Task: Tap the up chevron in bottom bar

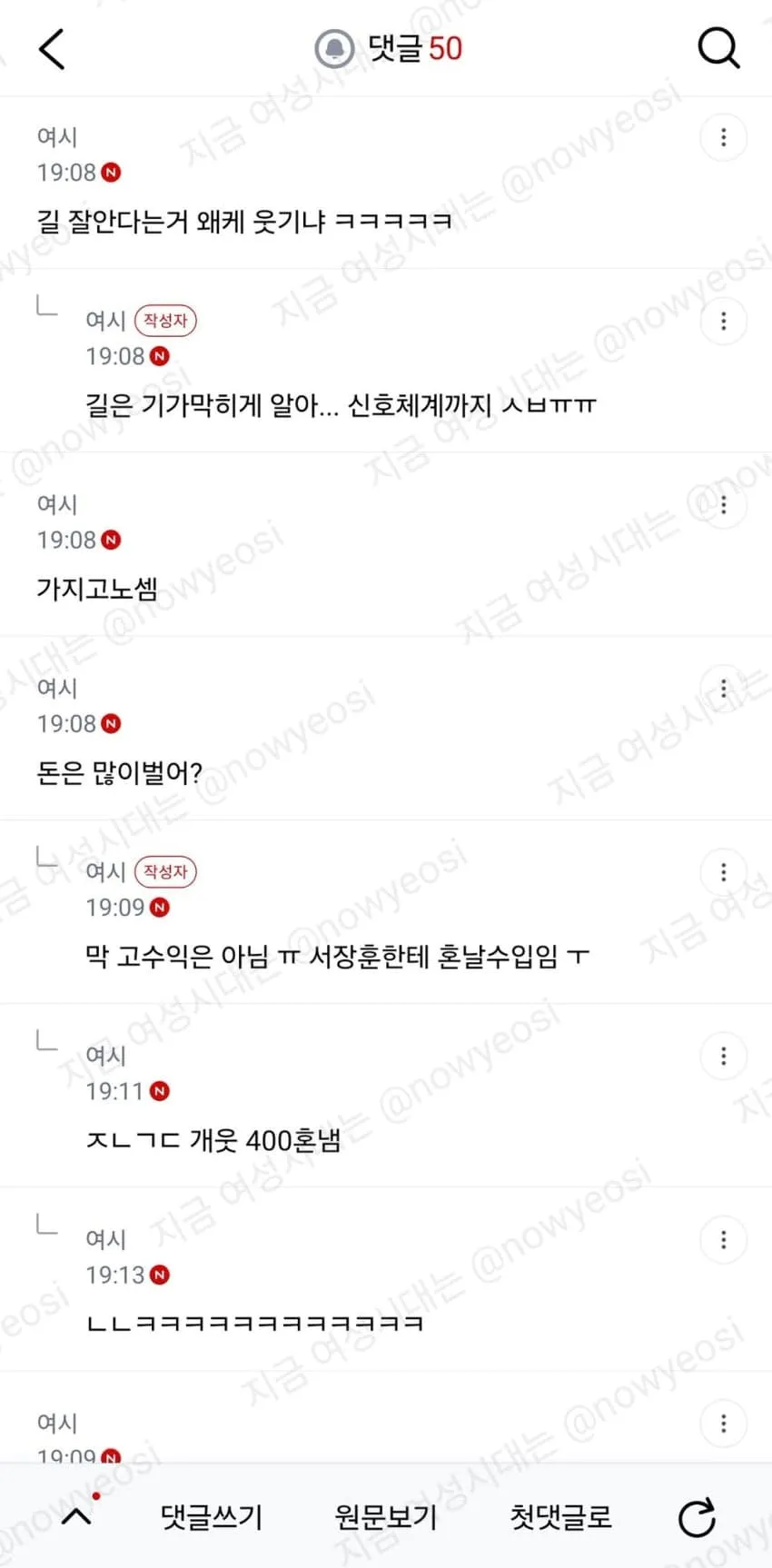Action: pos(77,1515)
